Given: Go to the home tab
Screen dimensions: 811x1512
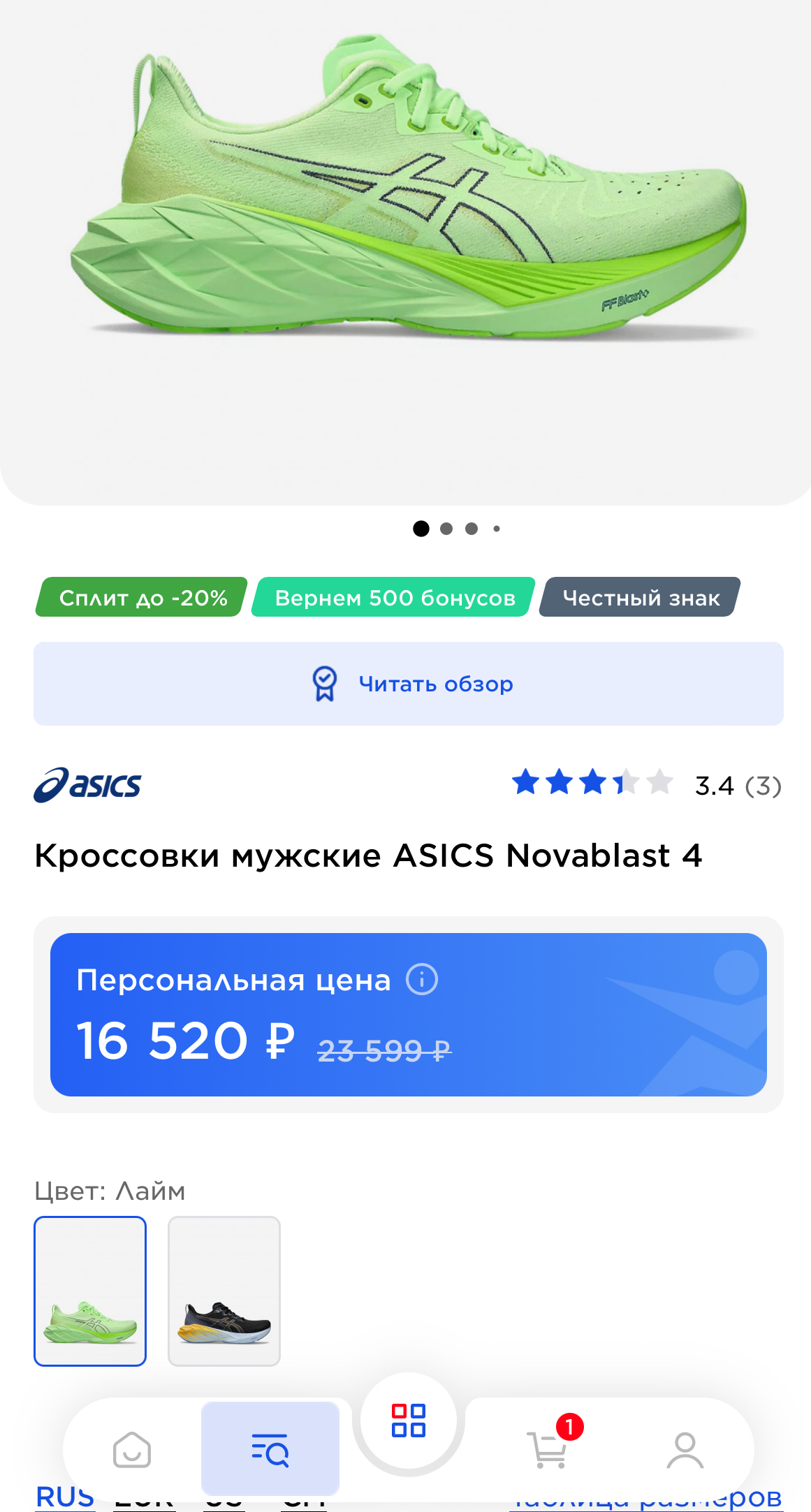Looking at the screenshot, I should pos(132,1451).
